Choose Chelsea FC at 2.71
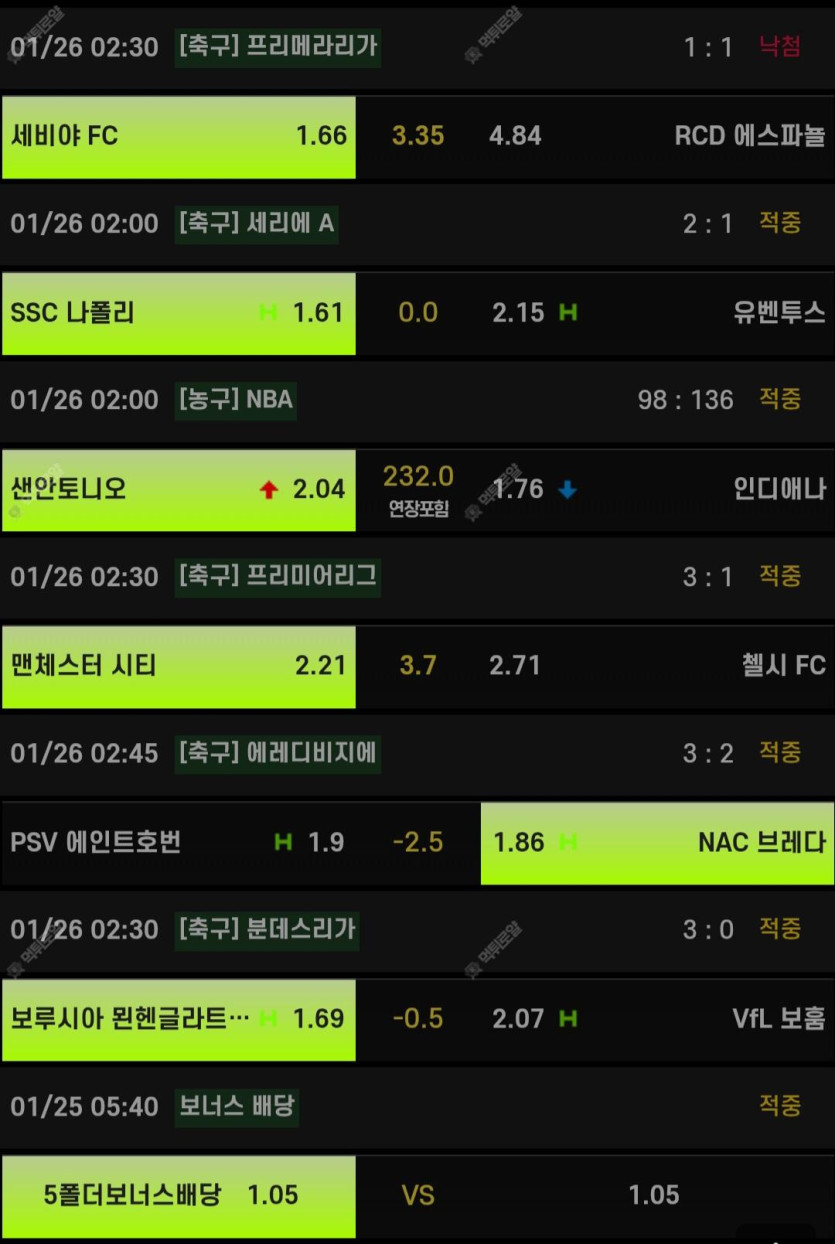This screenshot has width=835, height=1244. click(657, 666)
